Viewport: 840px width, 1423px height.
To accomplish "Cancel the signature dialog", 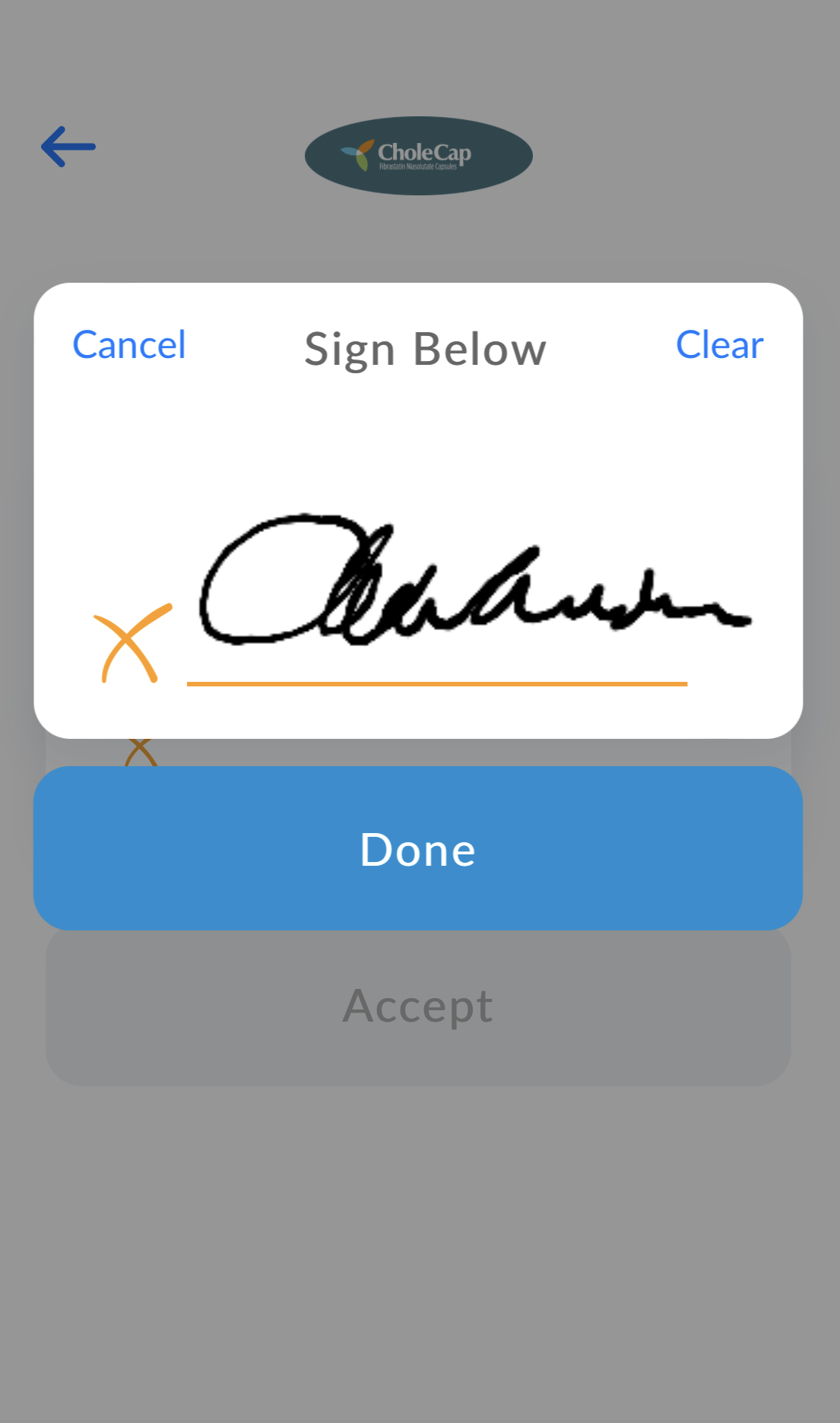I will [x=128, y=345].
